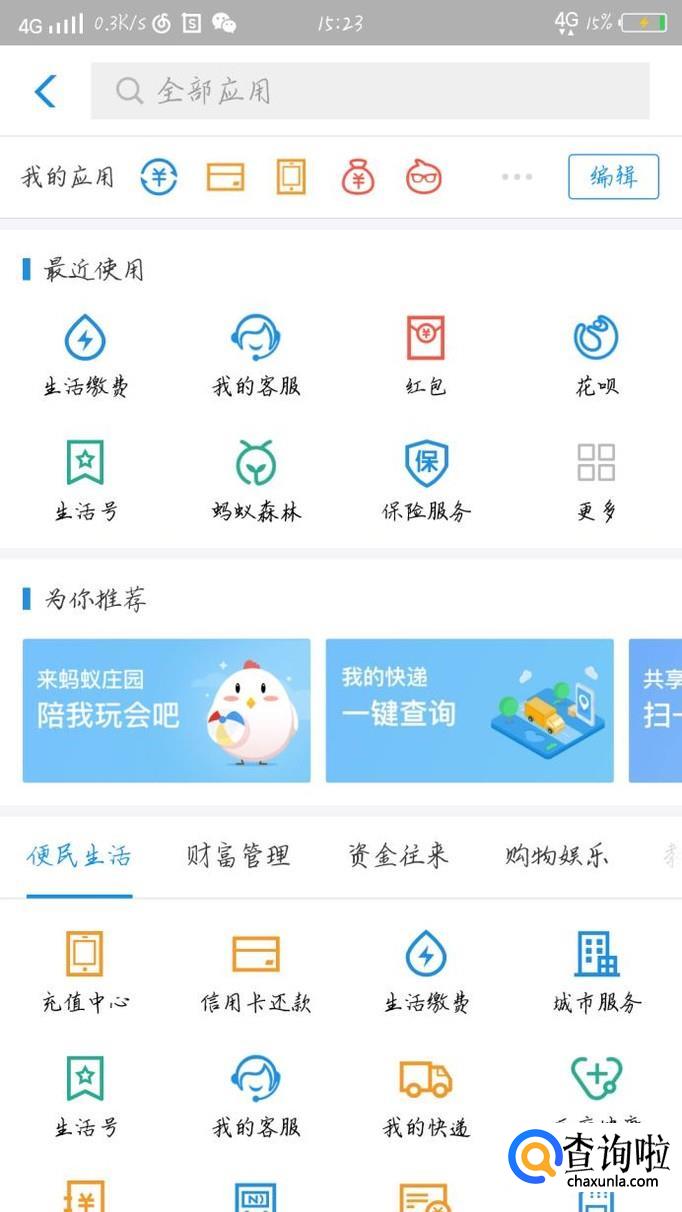Open the 我的快递 一键查询 banner
Image resolution: width=682 pixels, height=1212 pixels.
point(470,710)
